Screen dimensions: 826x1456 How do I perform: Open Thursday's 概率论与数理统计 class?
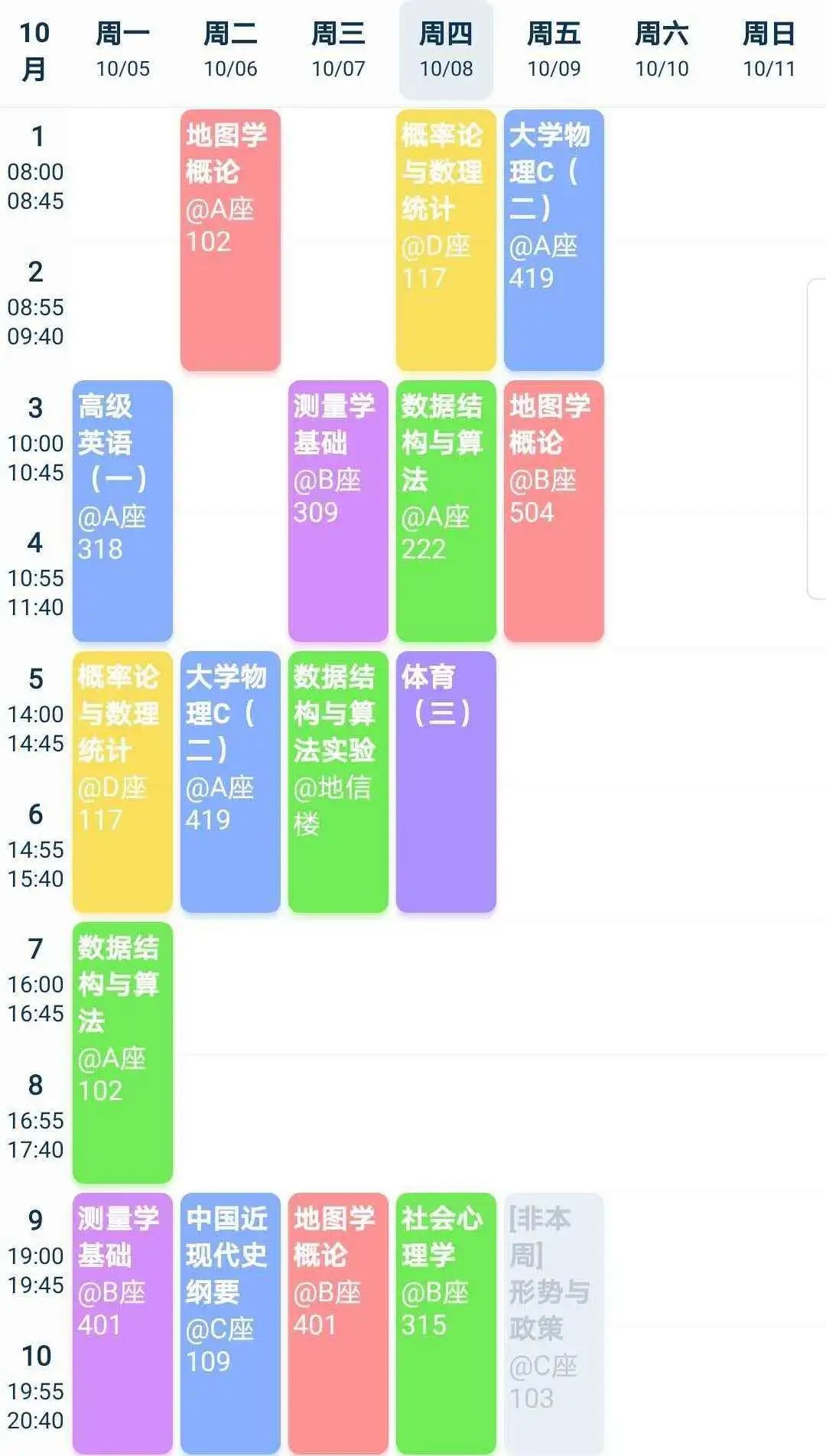tap(446, 240)
